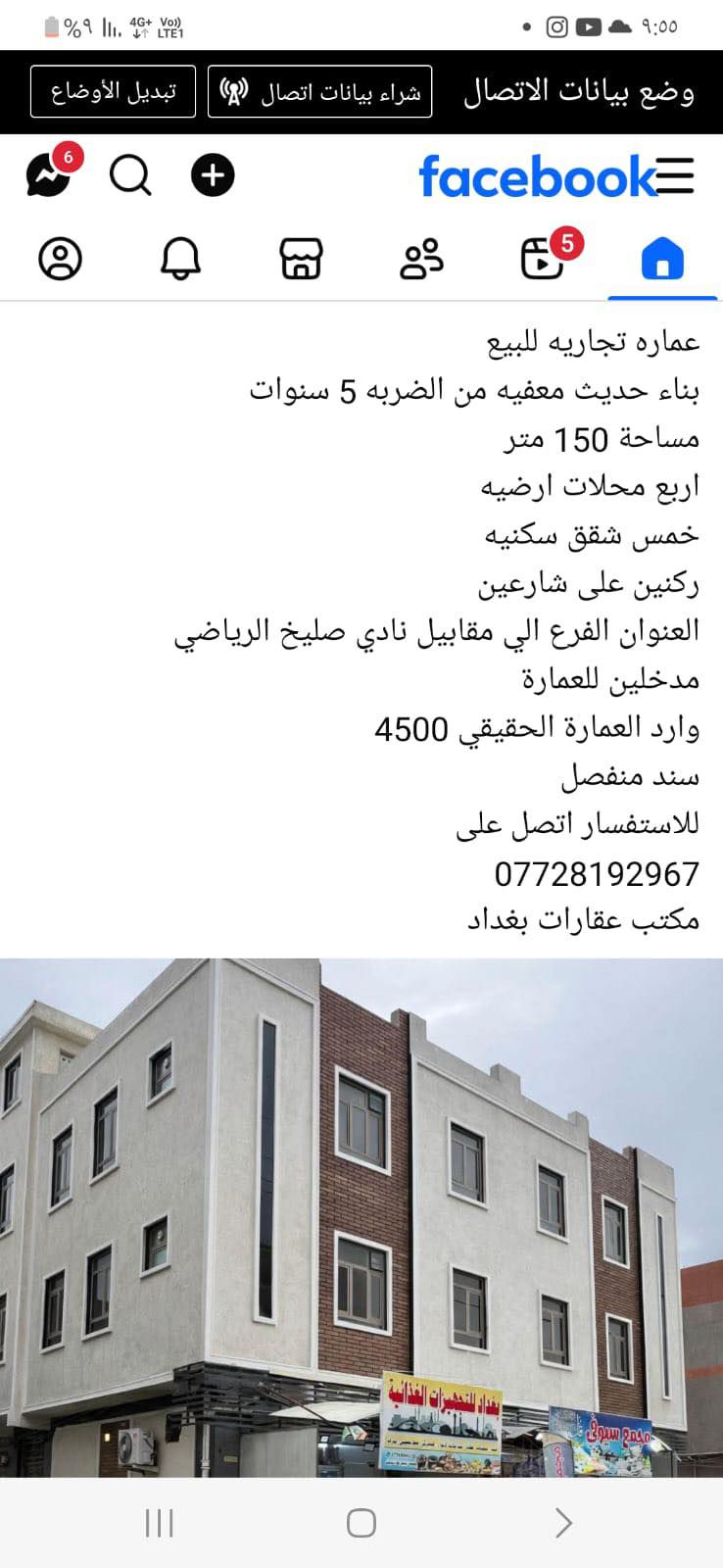Switch to the Profile tab
This screenshot has width=723, height=1568.
[60, 260]
